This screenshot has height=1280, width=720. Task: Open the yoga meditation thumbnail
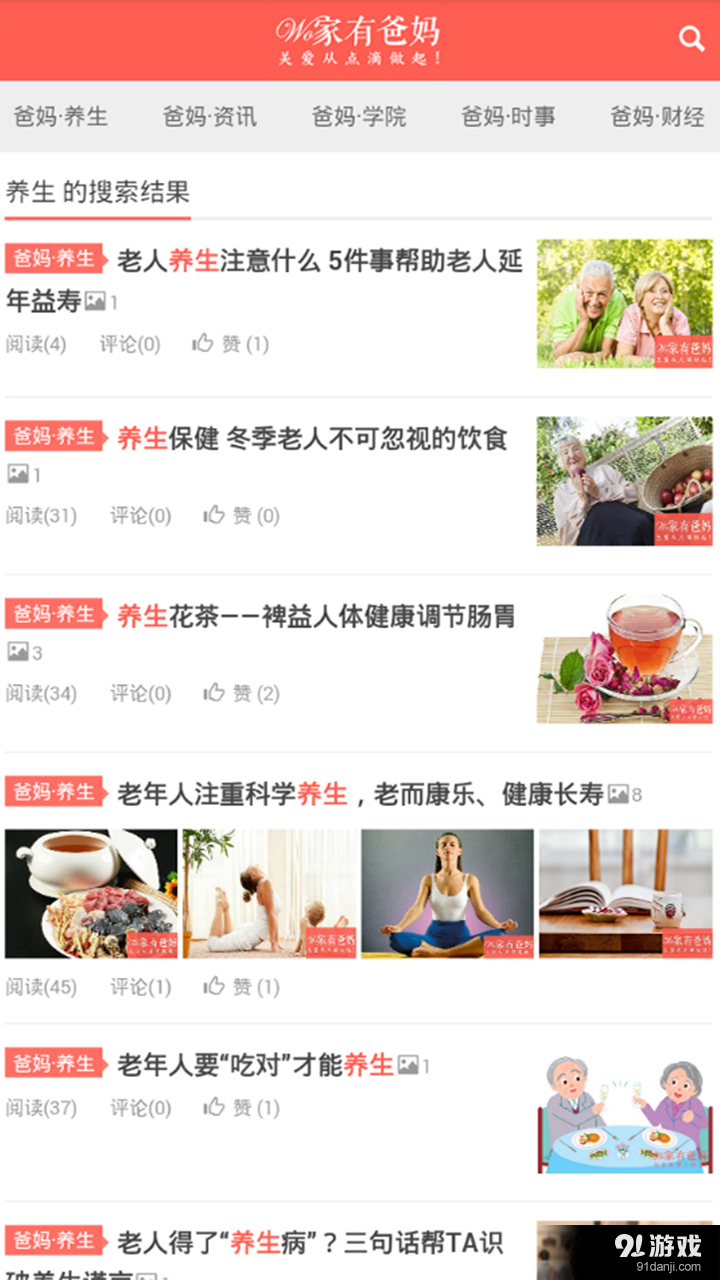coord(447,895)
